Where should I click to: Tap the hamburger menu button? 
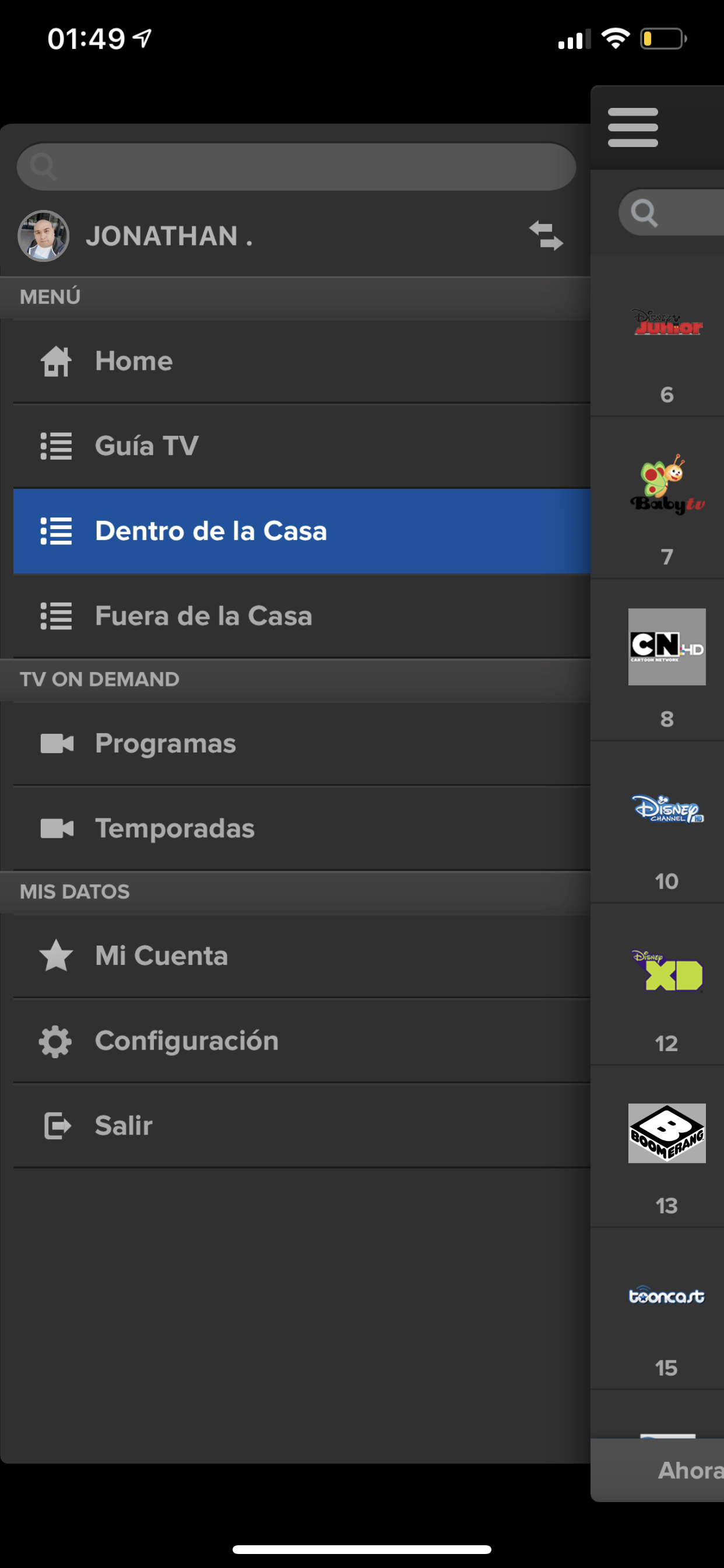pyautogui.click(x=632, y=127)
